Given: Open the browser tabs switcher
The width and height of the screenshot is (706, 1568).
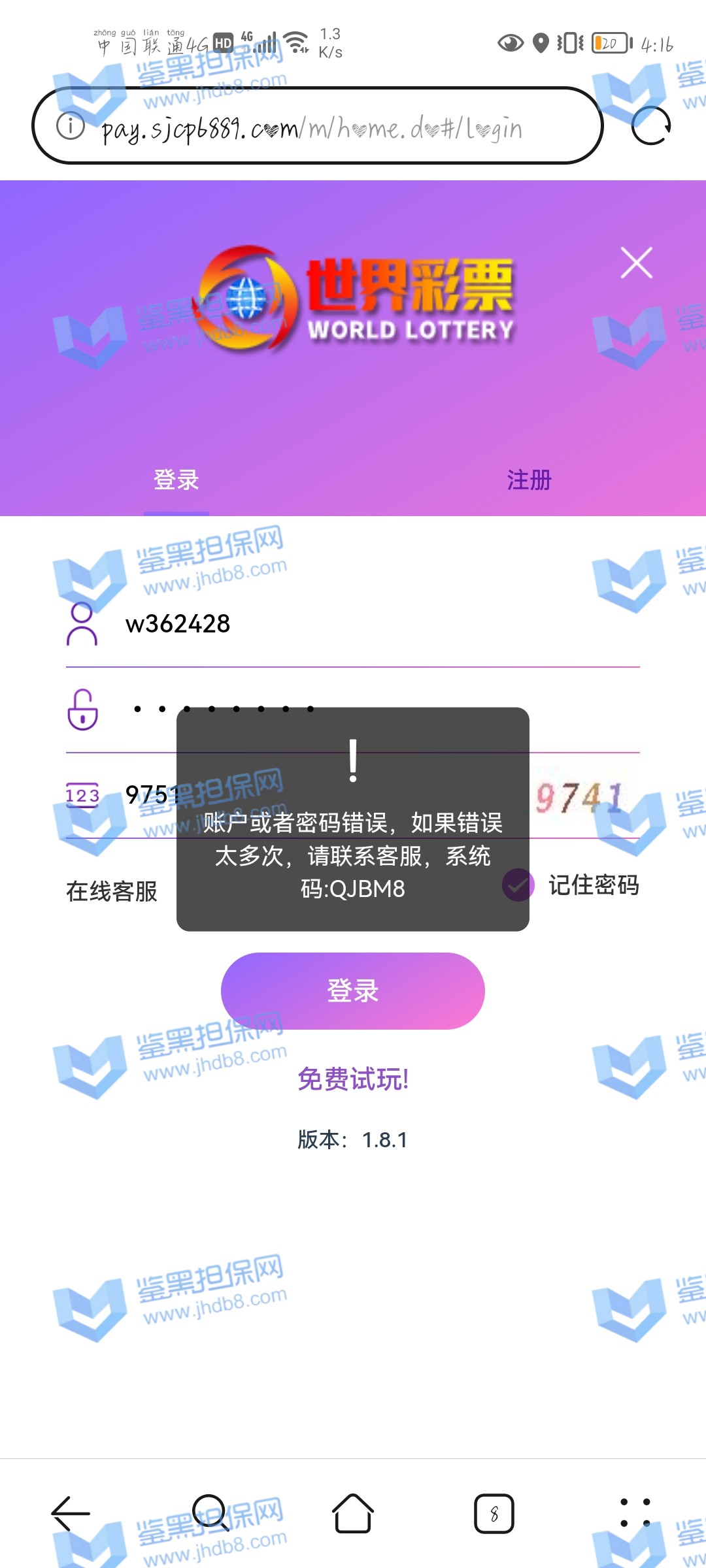Looking at the screenshot, I should pos(494,1513).
